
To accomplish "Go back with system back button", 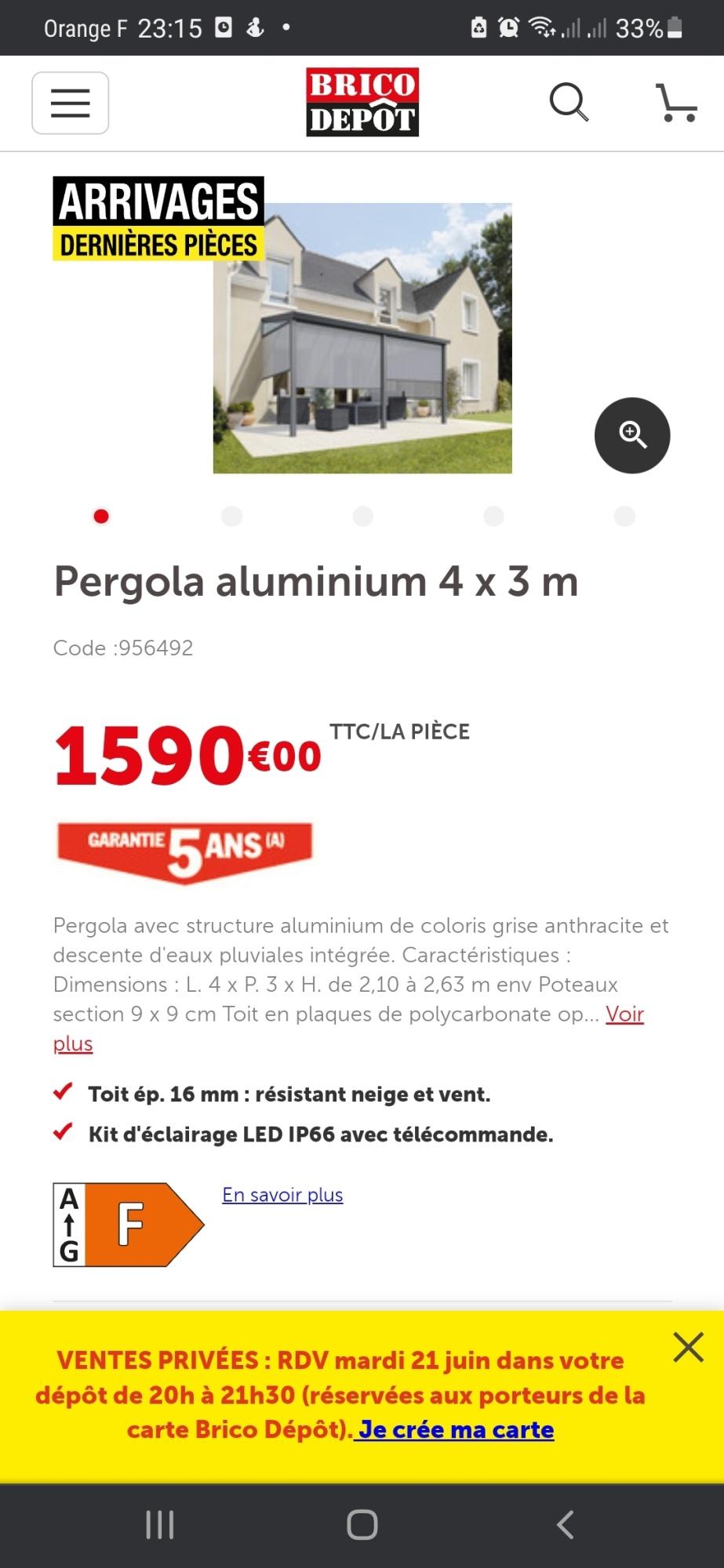I will tap(565, 1525).
